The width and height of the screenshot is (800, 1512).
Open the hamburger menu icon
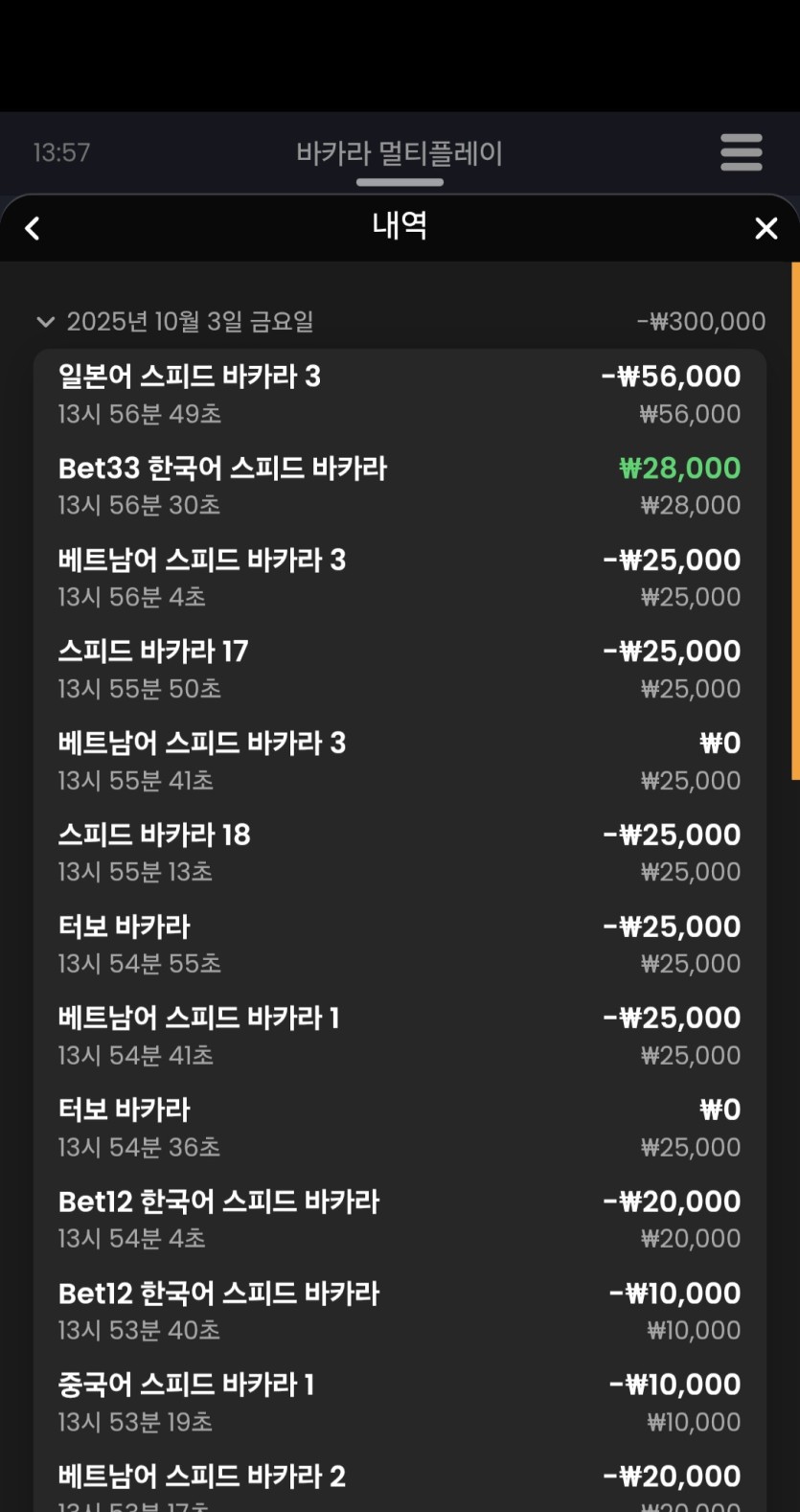click(x=741, y=152)
